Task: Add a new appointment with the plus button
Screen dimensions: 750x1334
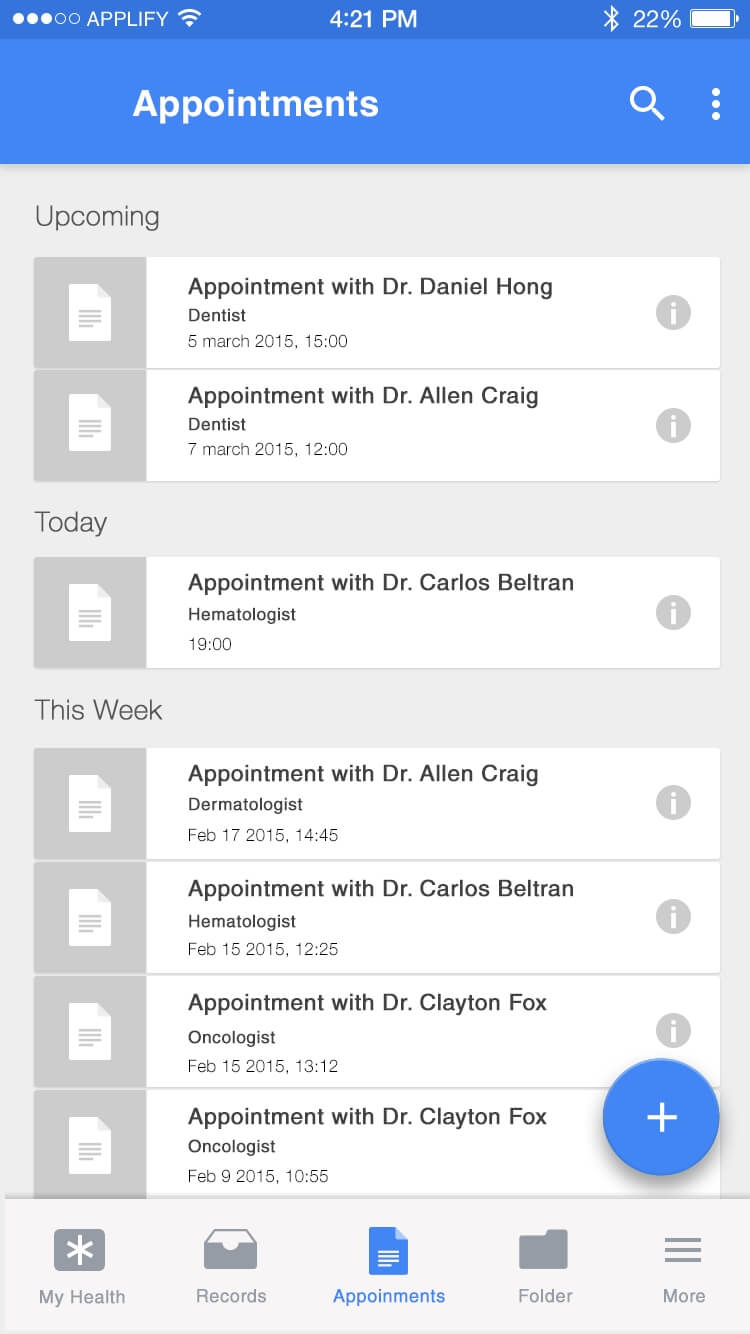Action: (661, 1117)
